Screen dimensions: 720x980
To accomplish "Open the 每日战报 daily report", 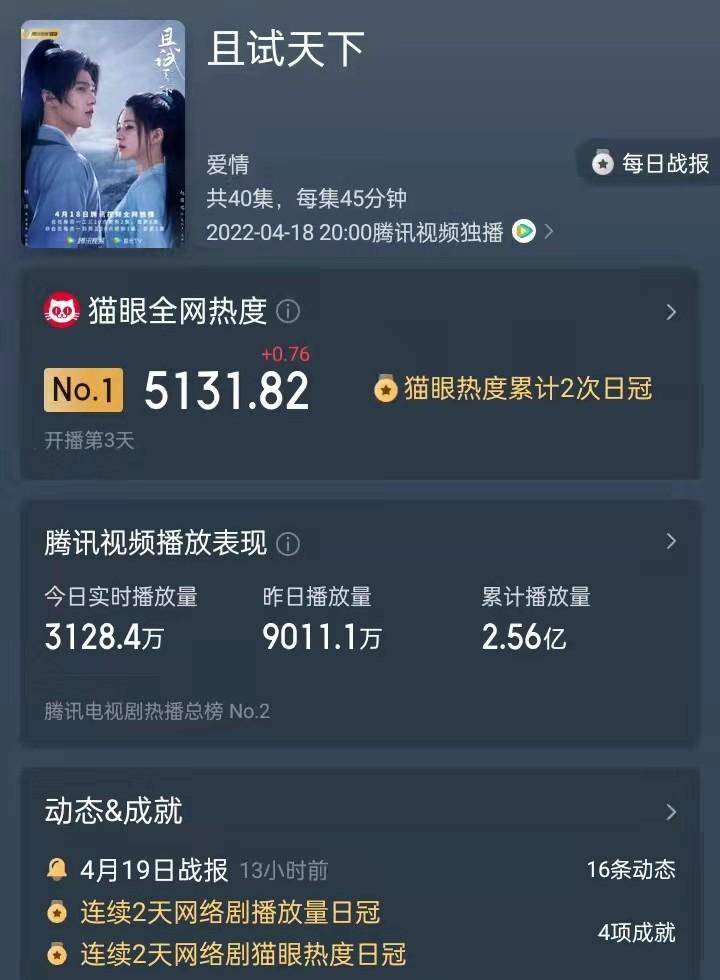I will [652, 163].
